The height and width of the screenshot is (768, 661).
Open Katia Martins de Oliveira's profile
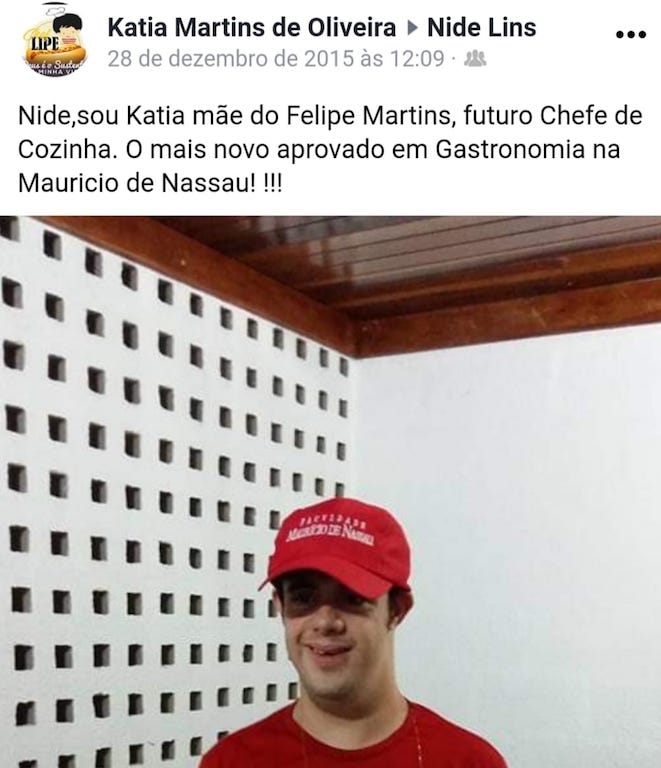point(252,27)
